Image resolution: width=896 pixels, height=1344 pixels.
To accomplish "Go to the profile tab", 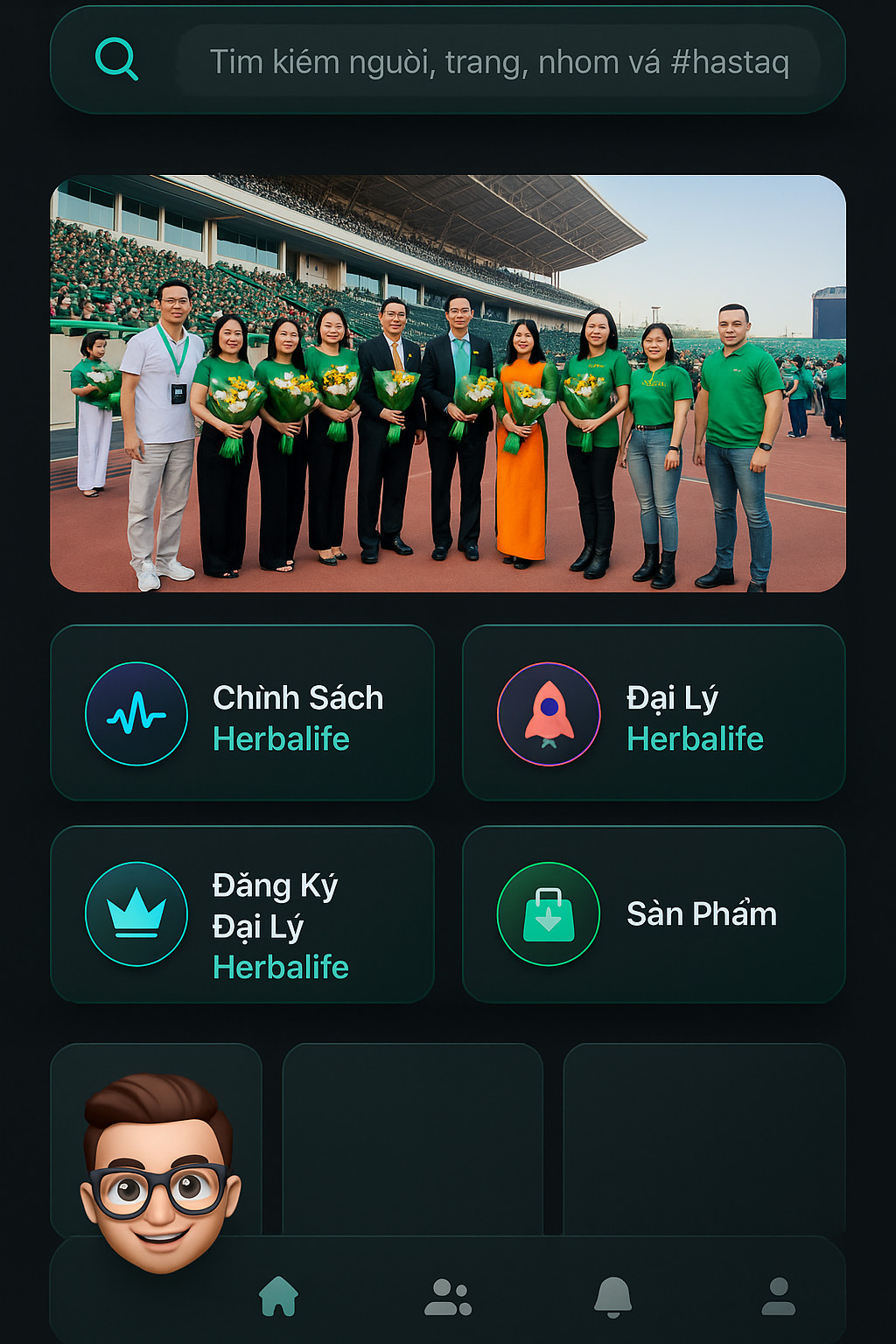I will [x=778, y=1297].
